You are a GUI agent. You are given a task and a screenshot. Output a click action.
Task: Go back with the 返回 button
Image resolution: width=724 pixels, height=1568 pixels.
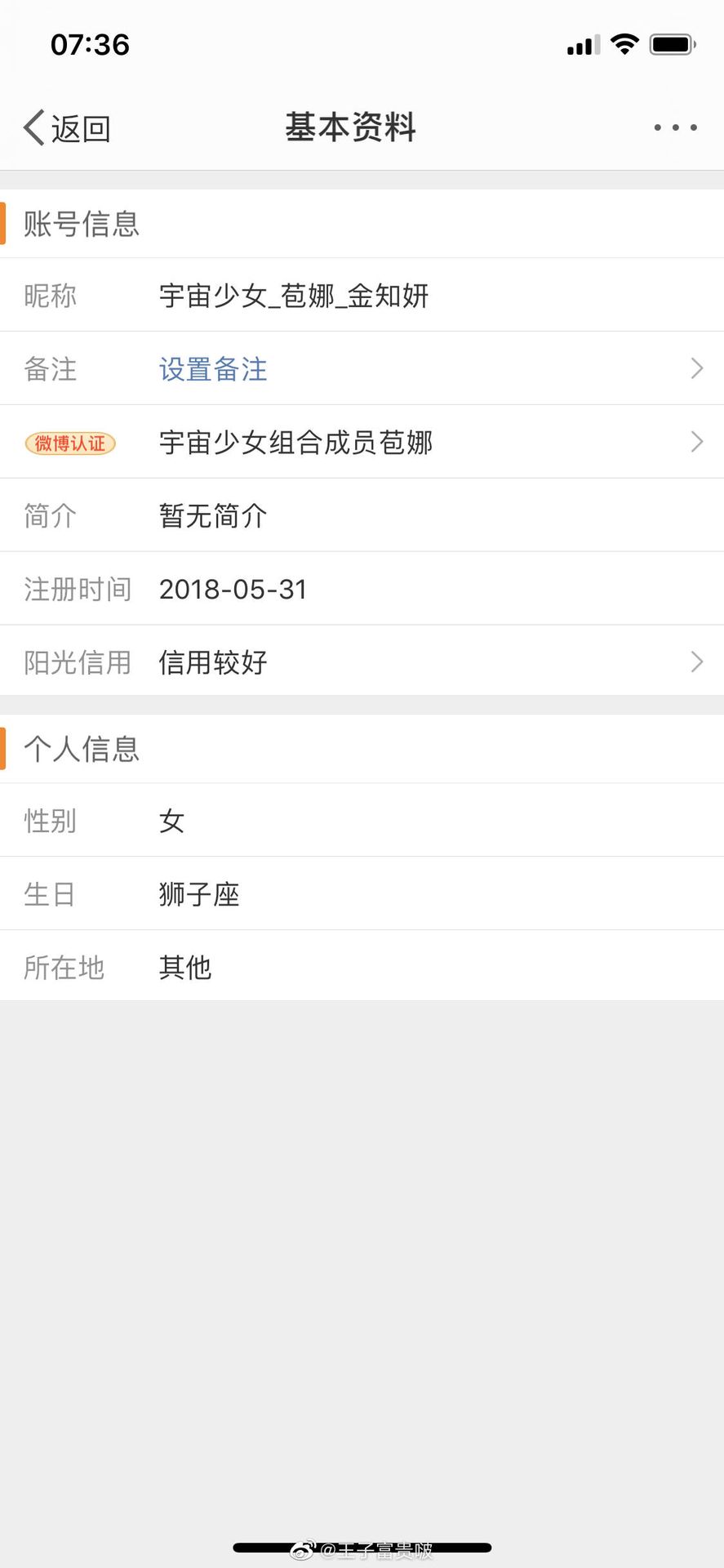[x=67, y=128]
